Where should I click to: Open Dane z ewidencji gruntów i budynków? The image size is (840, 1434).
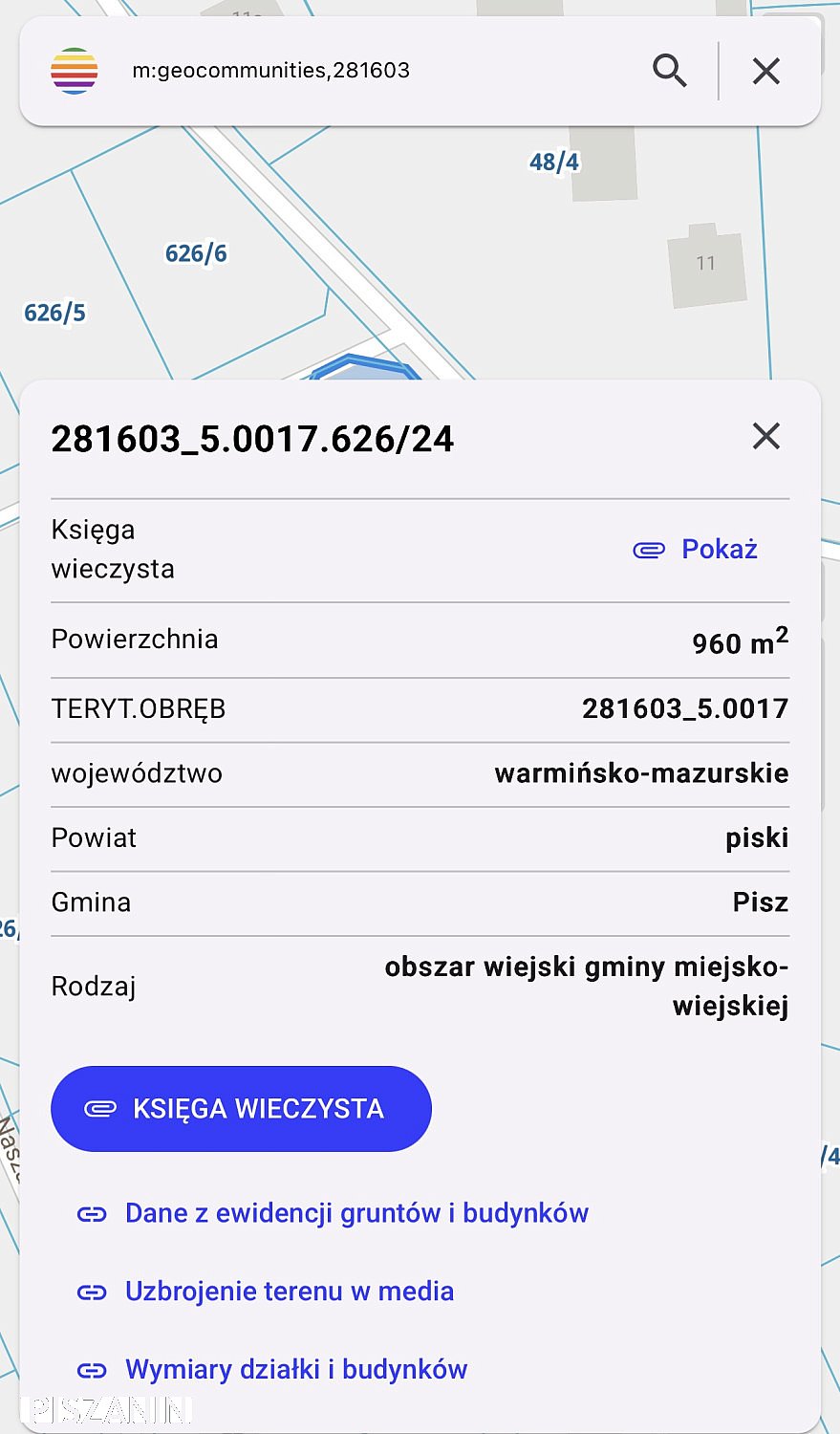click(x=355, y=1213)
